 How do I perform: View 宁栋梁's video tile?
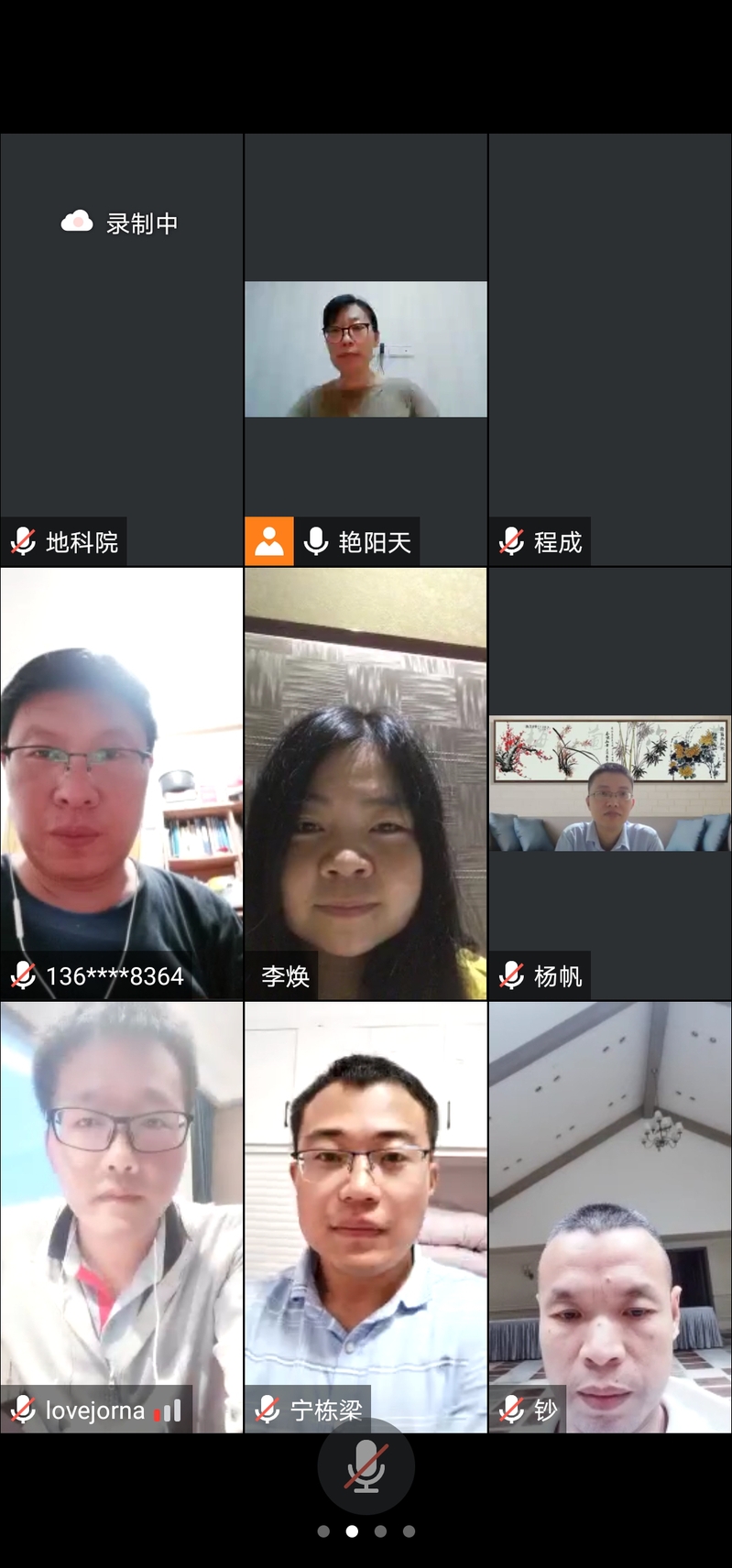pos(366,1216)
